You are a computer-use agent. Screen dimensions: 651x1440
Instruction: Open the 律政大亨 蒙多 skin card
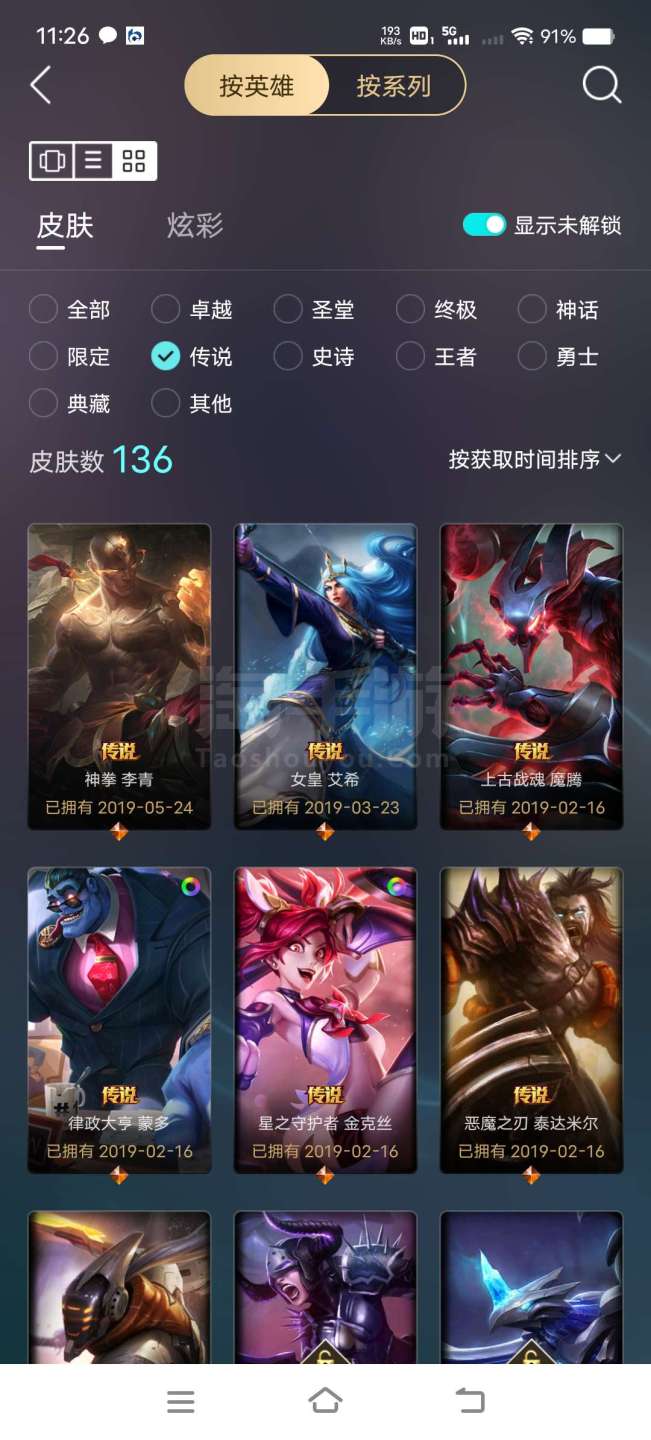tap(119, 1018)
